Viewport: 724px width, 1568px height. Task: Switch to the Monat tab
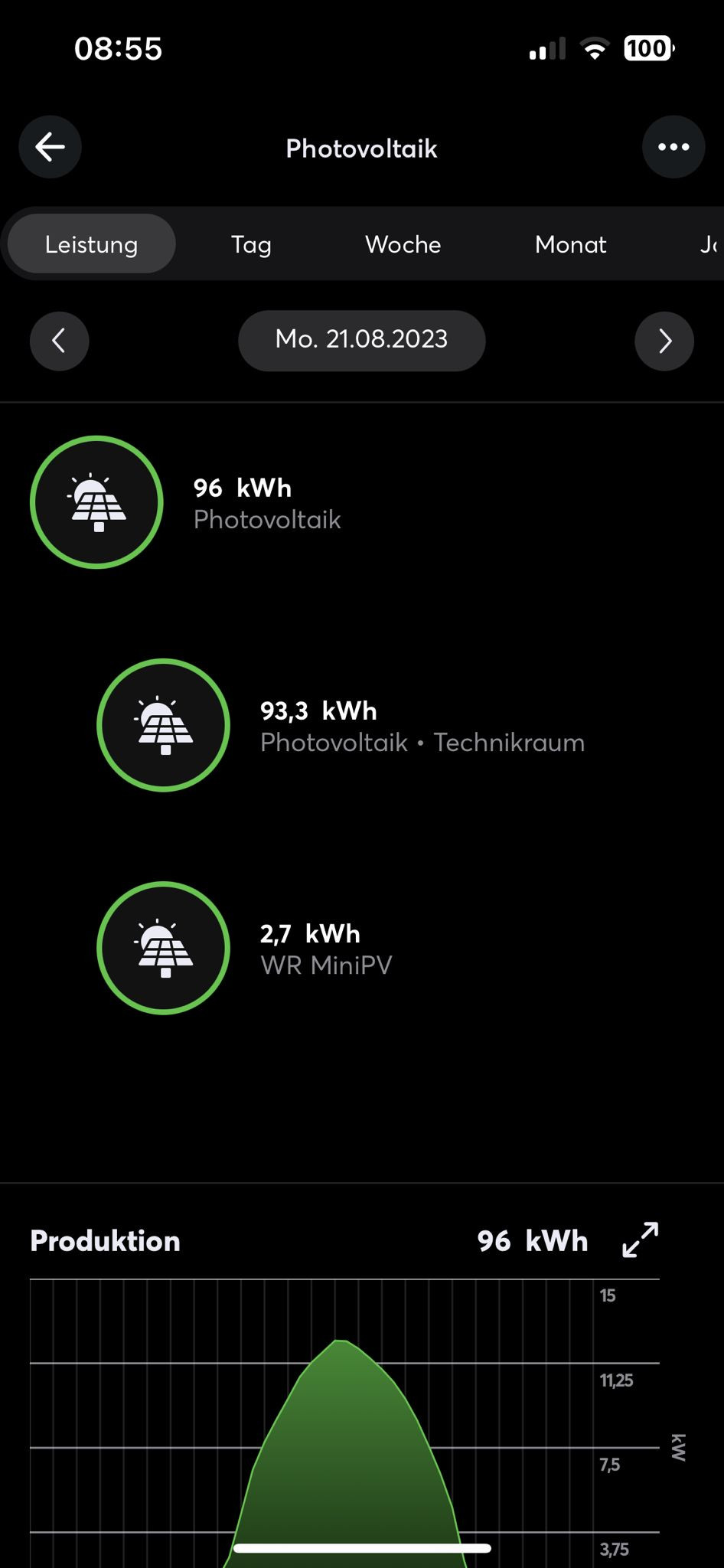(570, 244)
